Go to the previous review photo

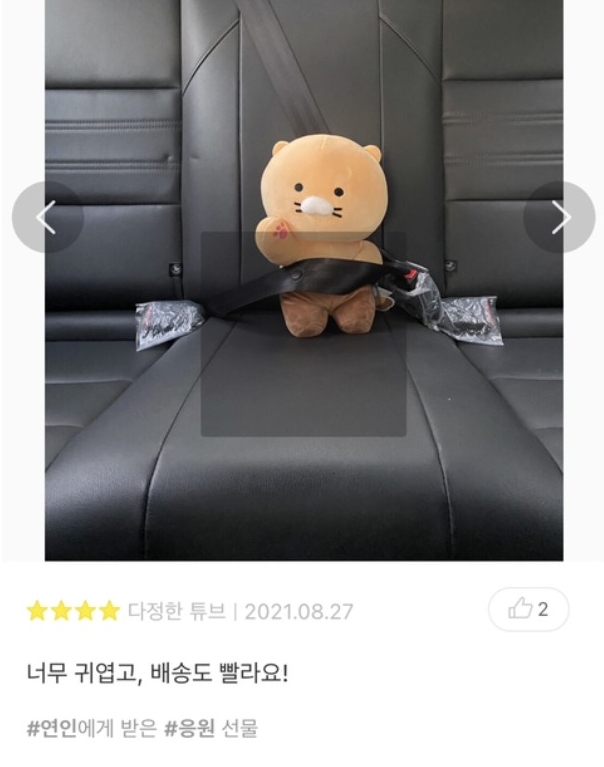tap(46, 217)
